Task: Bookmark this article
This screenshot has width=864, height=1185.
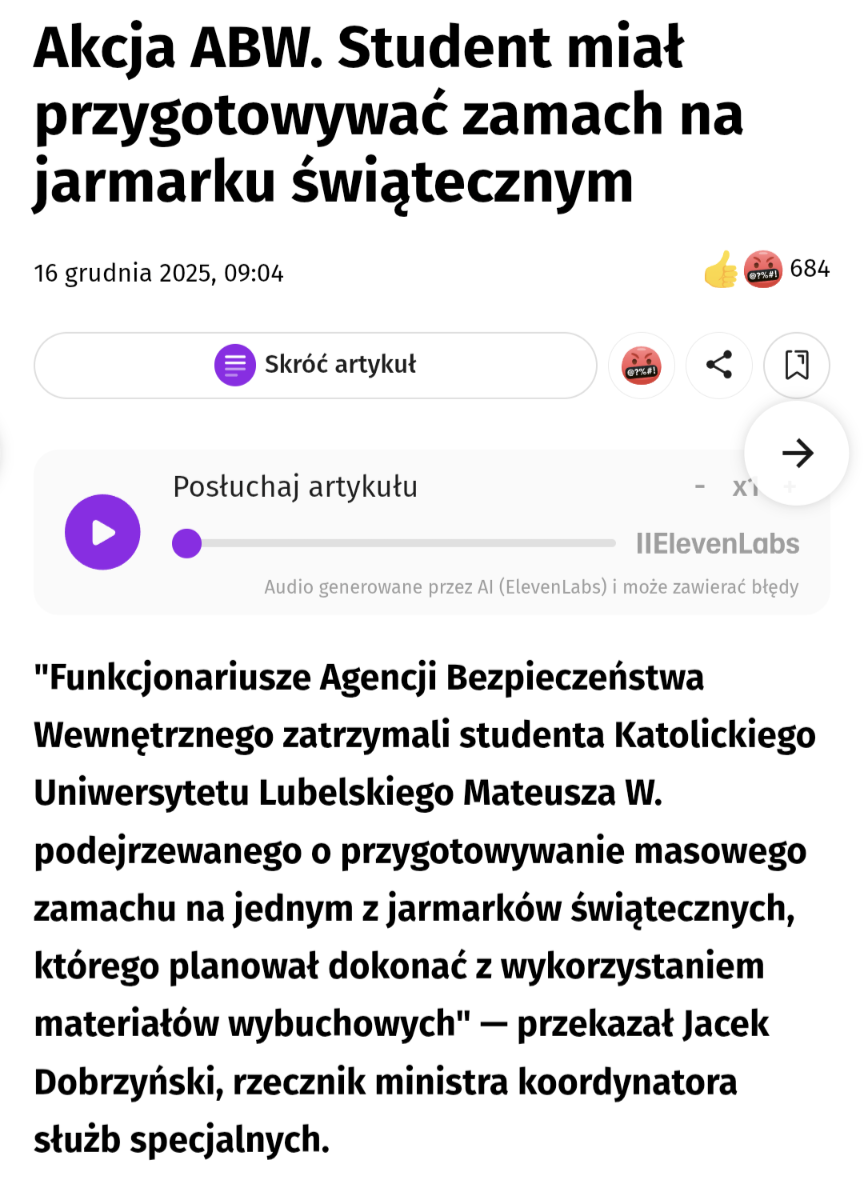Action: click(x=797, y=365)
